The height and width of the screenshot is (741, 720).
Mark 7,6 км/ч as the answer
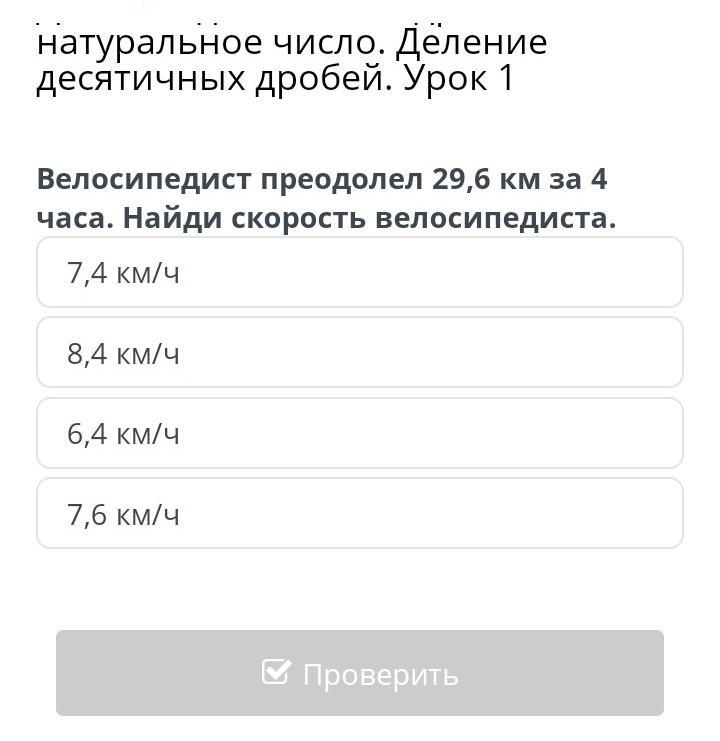point(359,514)
